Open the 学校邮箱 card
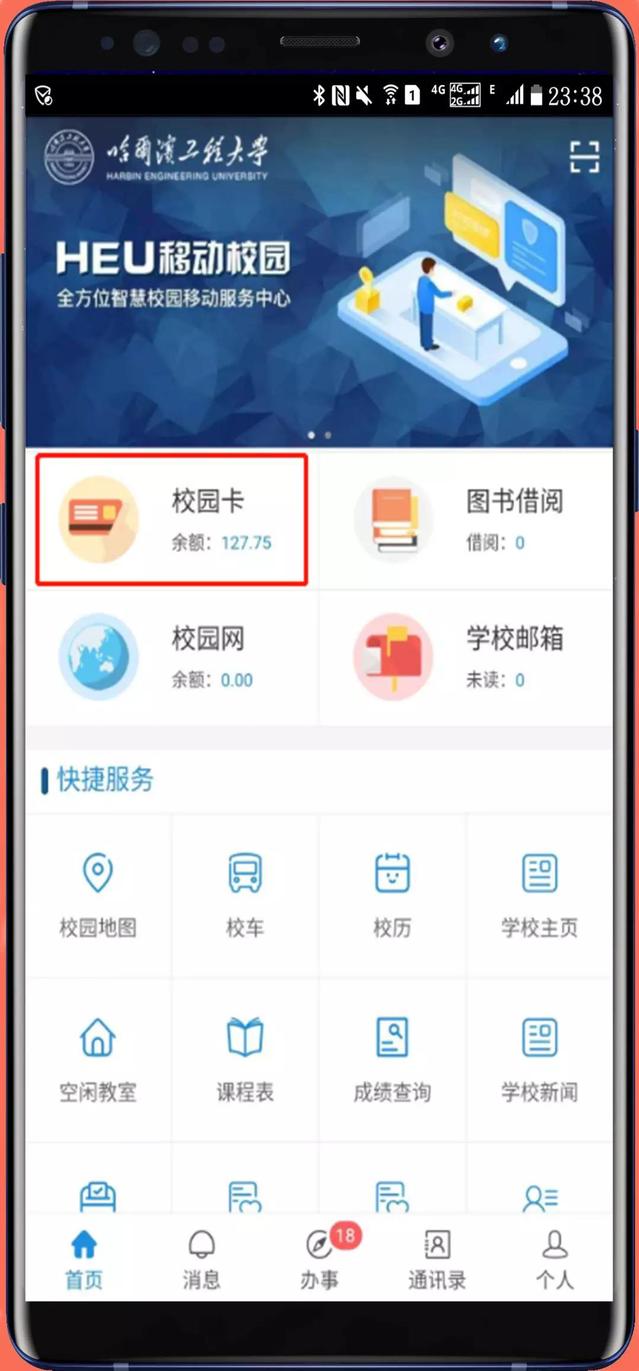This screenshot has width=639, height=1371. pos(466,657)
